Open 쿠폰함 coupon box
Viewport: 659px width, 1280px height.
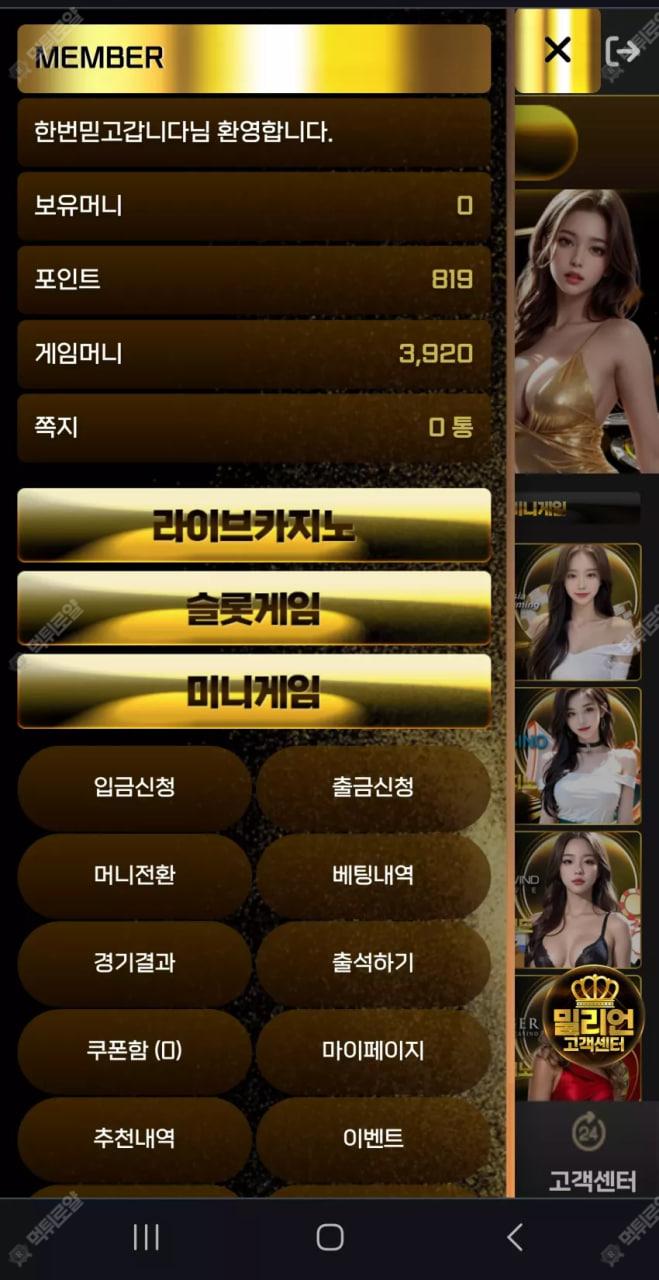(134, 1051)
